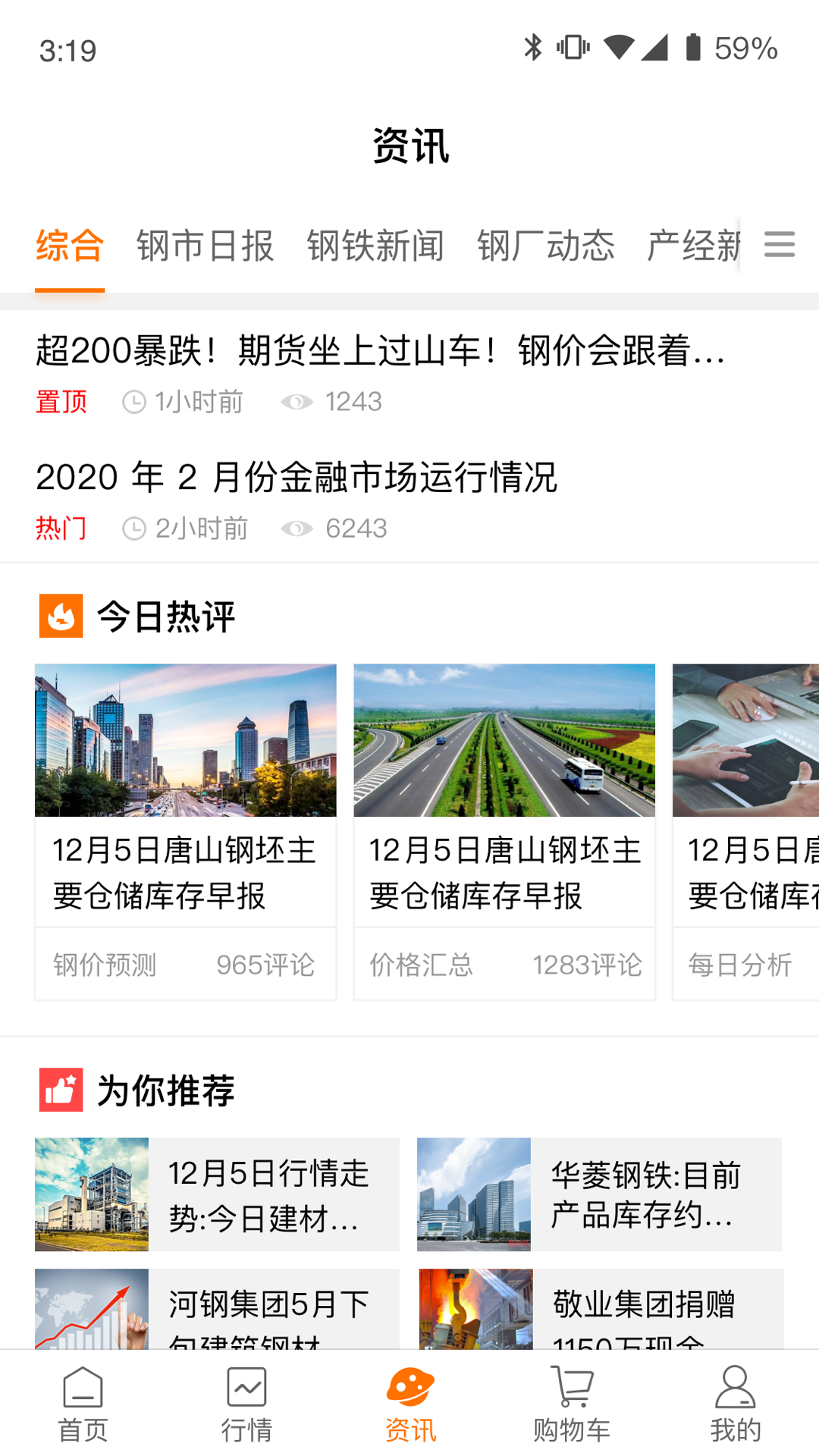Select the 钢铁新闻 tab
819x1456 pixels.
click(375, 246)
